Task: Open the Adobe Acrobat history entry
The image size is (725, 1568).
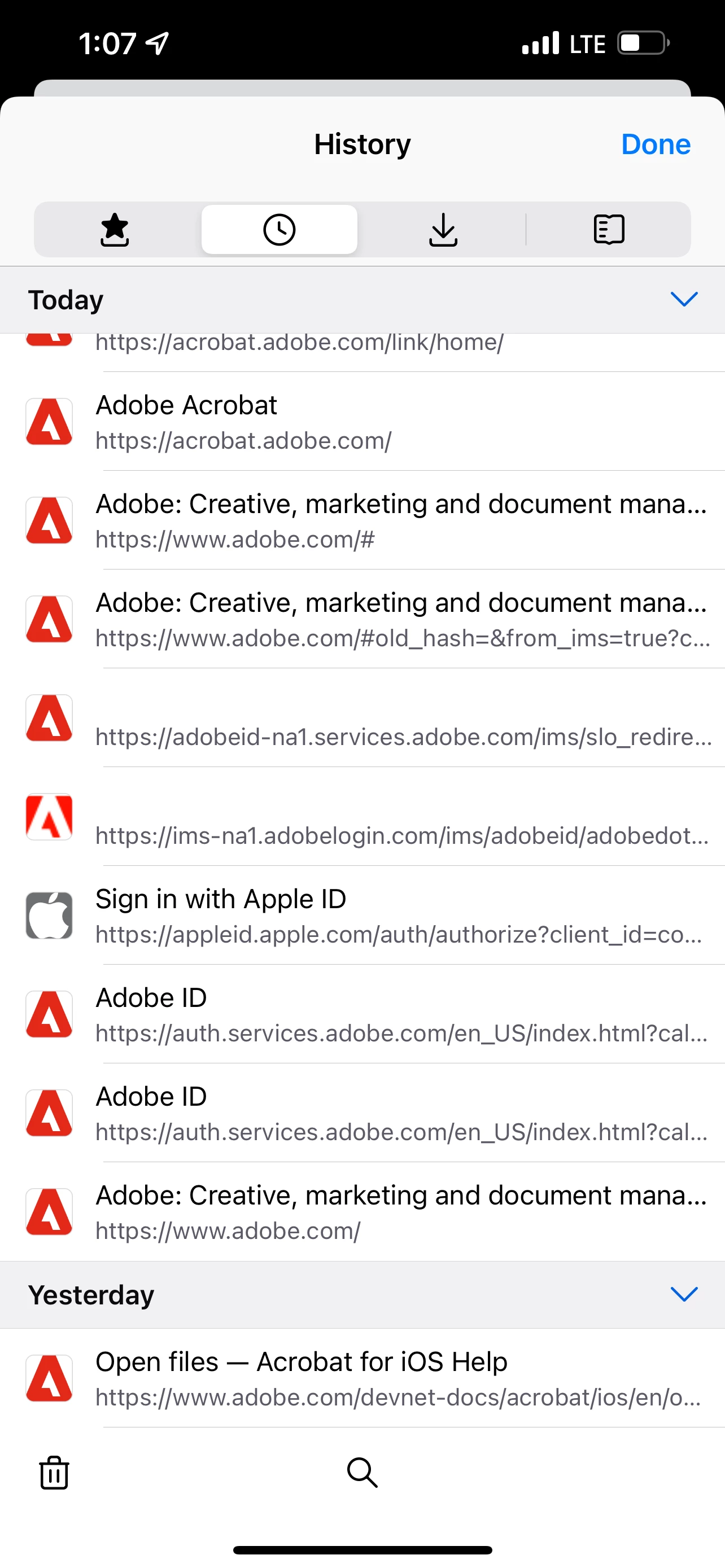Action: [365, 422]
